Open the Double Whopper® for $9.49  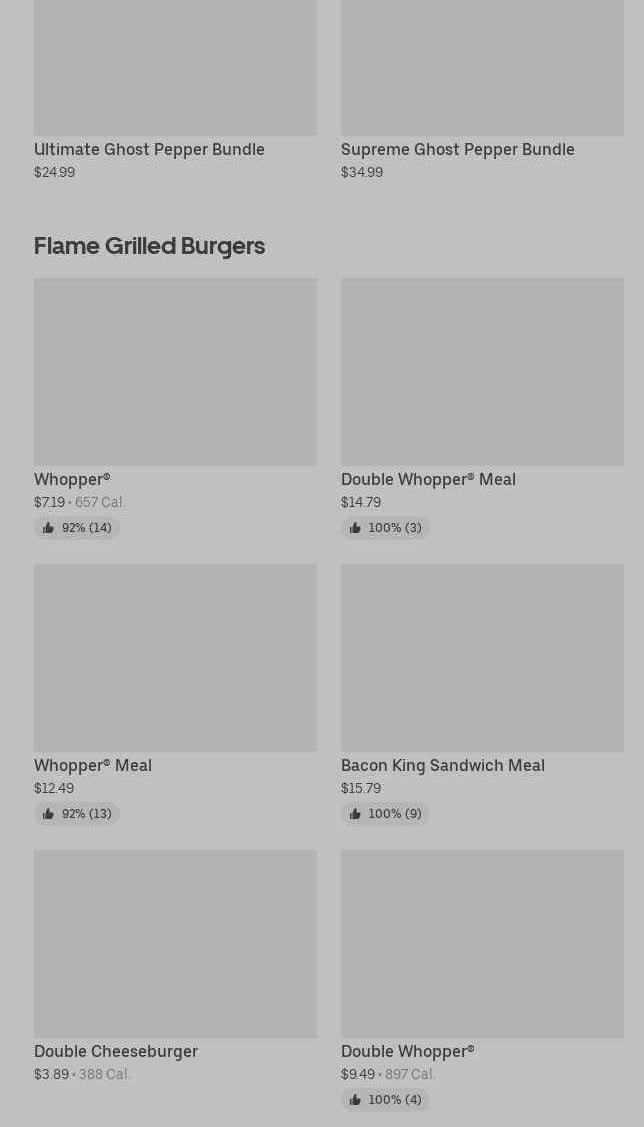click(x=482, y=980)
